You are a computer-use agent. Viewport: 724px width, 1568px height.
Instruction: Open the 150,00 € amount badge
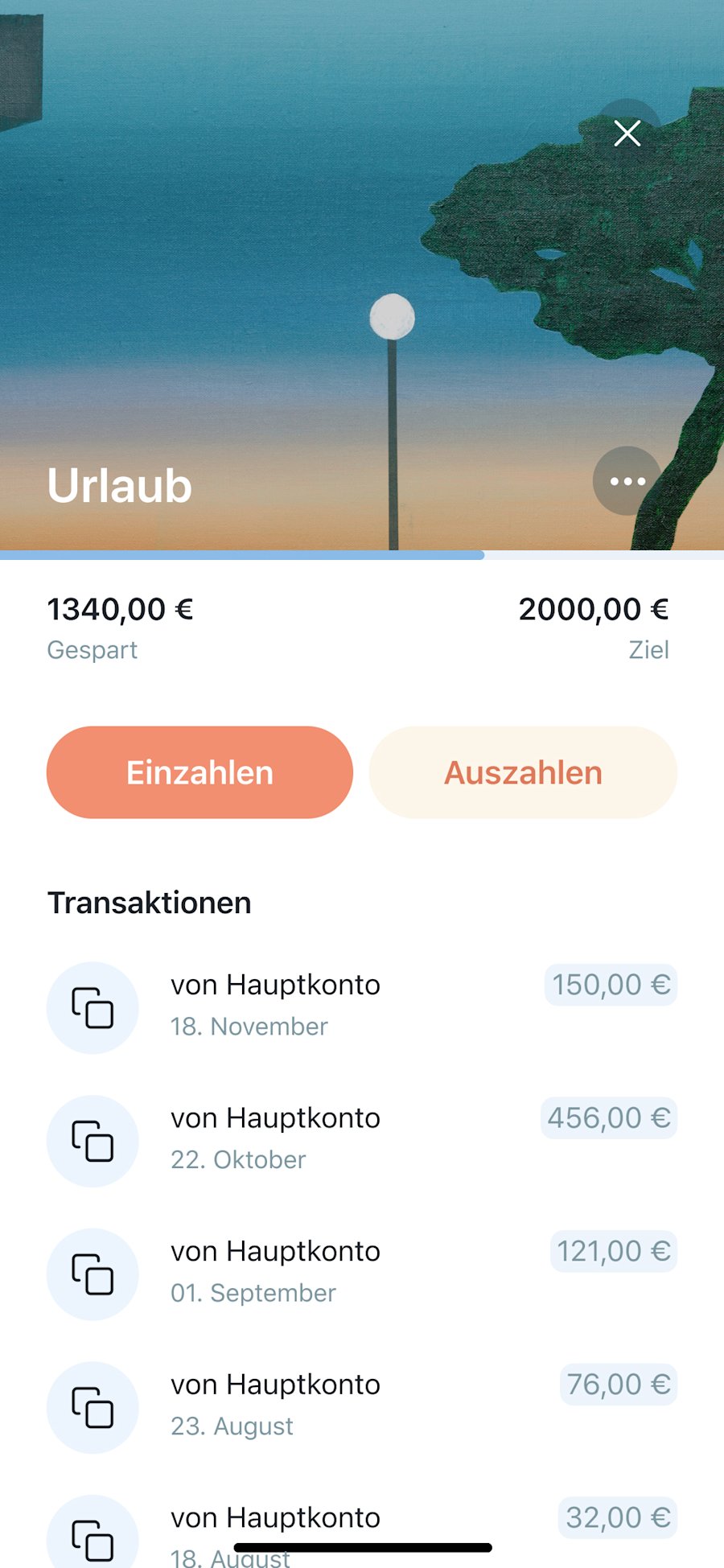(x=610, y=985)
